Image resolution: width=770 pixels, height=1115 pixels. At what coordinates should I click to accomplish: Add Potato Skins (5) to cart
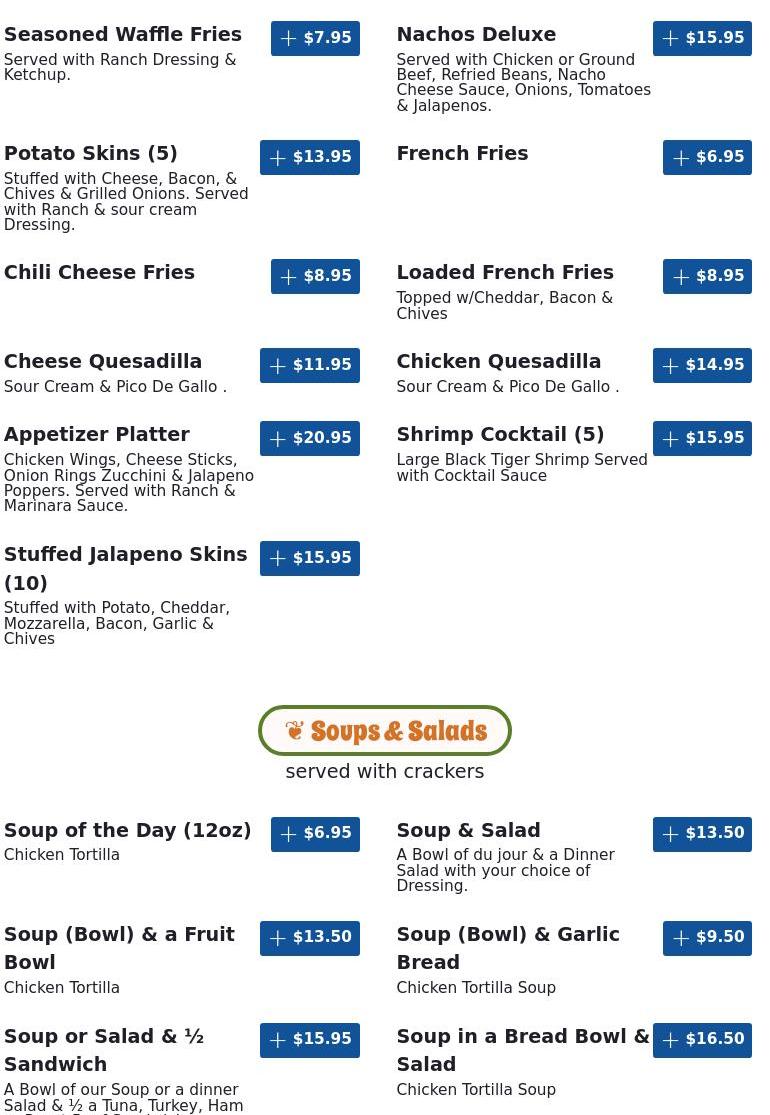pos(310,157)
